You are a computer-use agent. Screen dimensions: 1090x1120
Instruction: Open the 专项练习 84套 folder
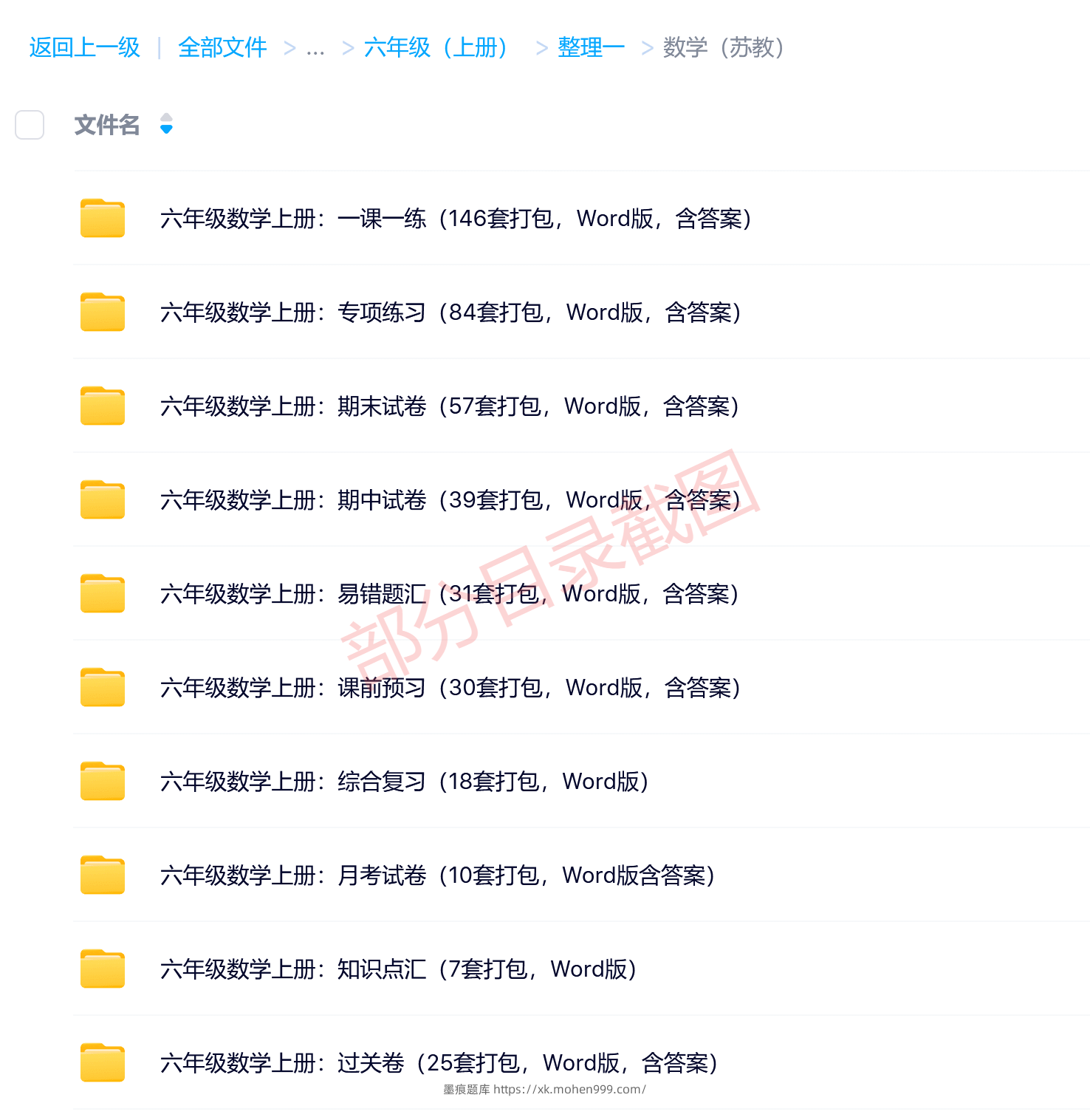tap(450, 313)
